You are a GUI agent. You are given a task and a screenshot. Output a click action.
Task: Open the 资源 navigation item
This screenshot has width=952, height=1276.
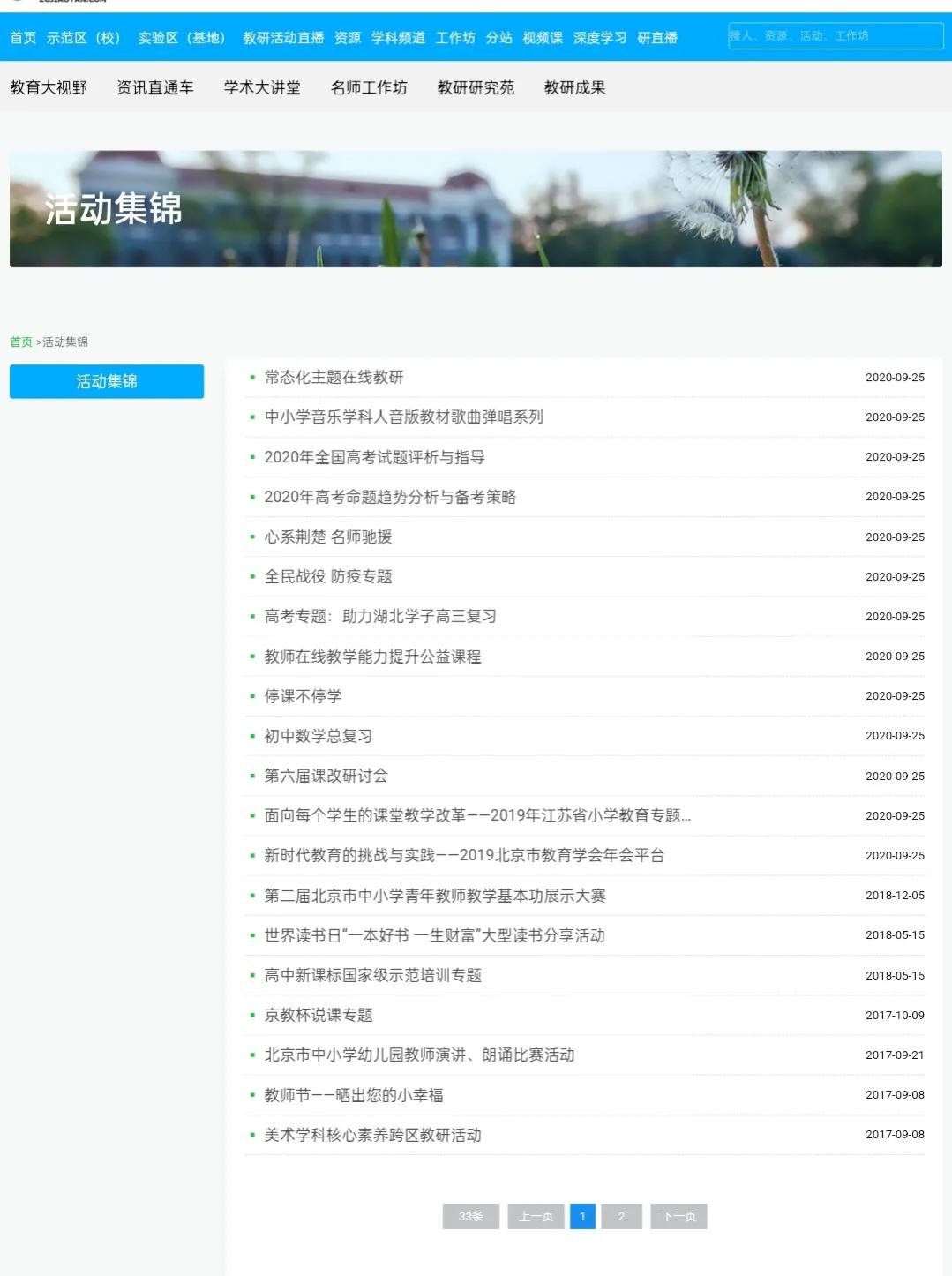point(346,38)
